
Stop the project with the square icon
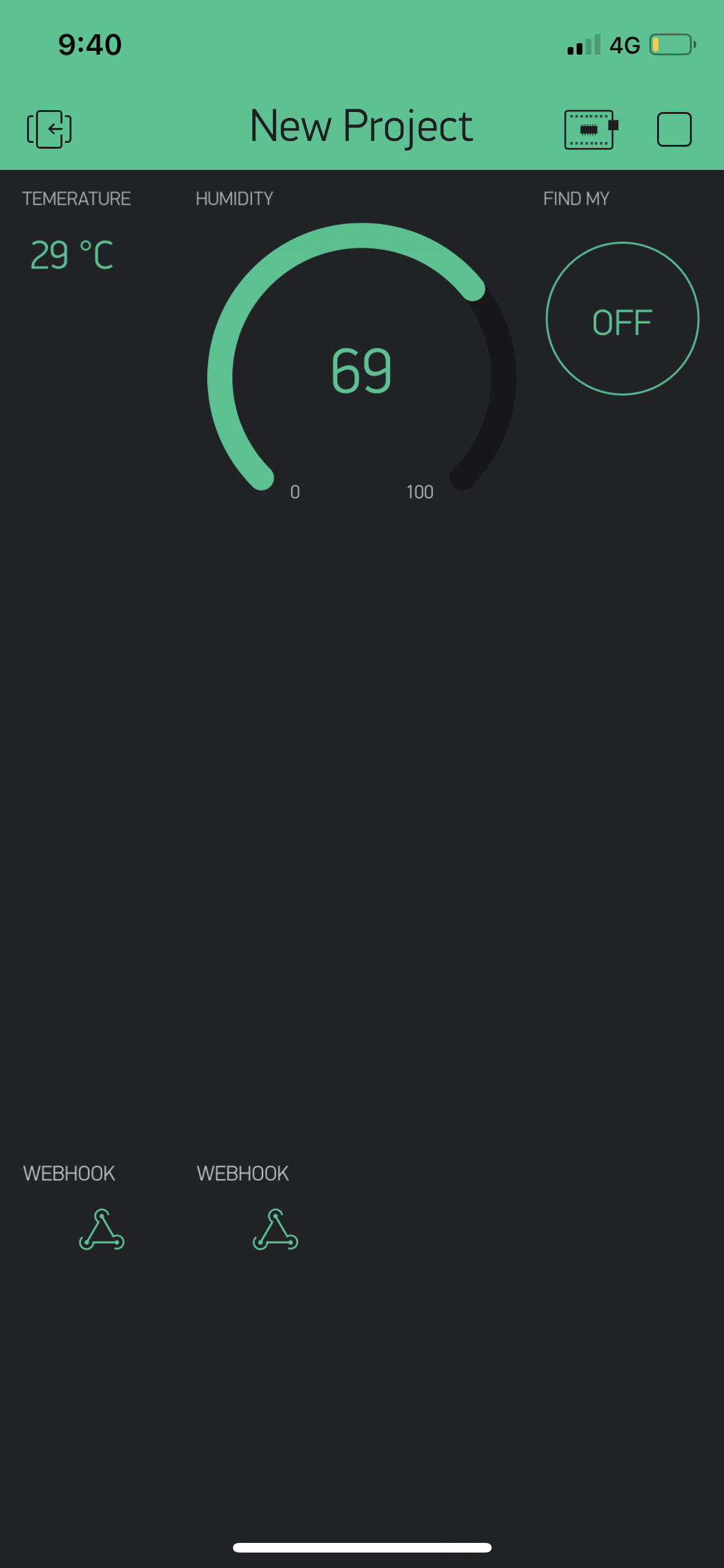click(x=674, y=129)
